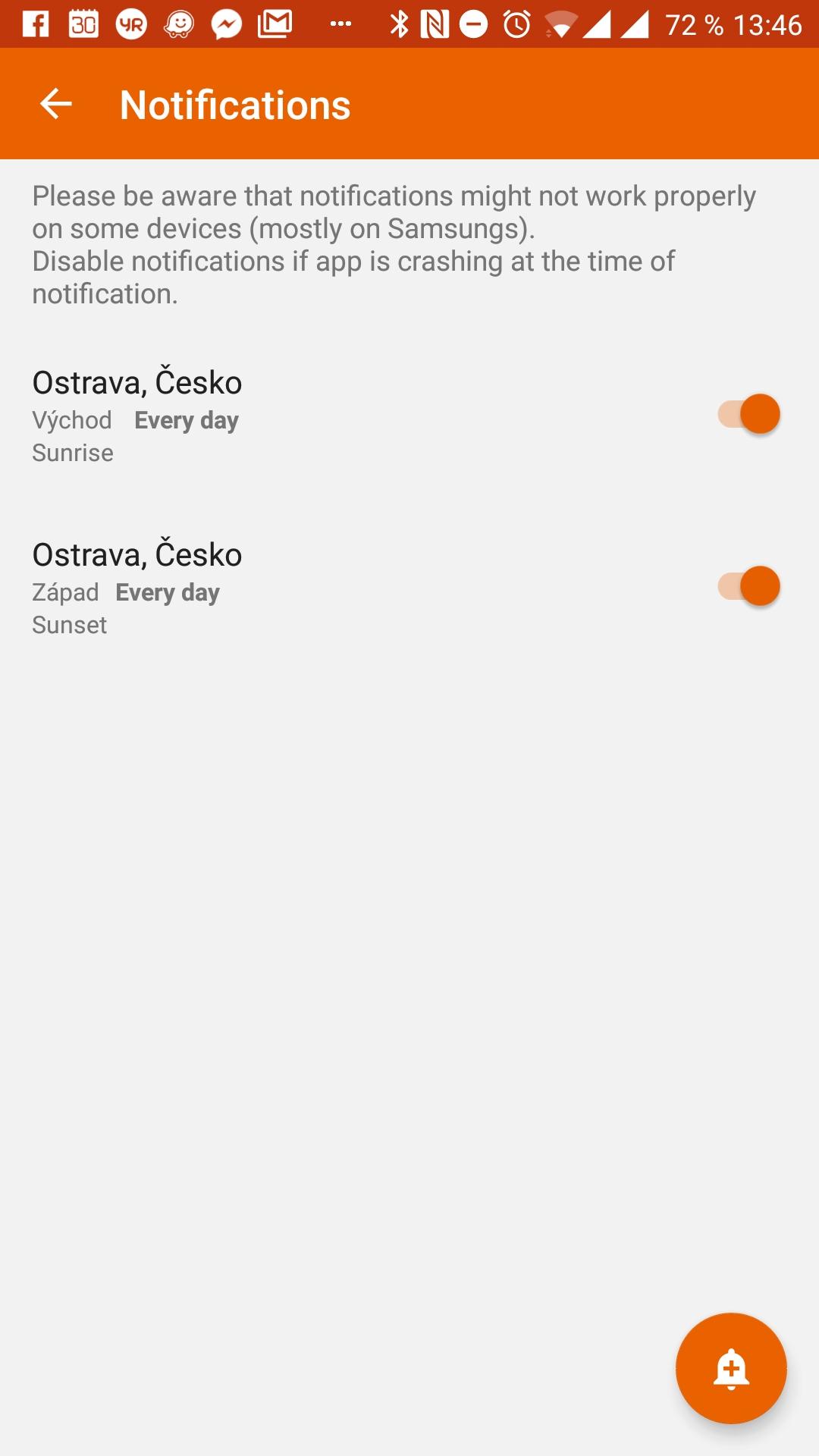Turn off the Sunset notification switch
The height and width of the screenshot is (1456, 819).
tap(748, 586)
